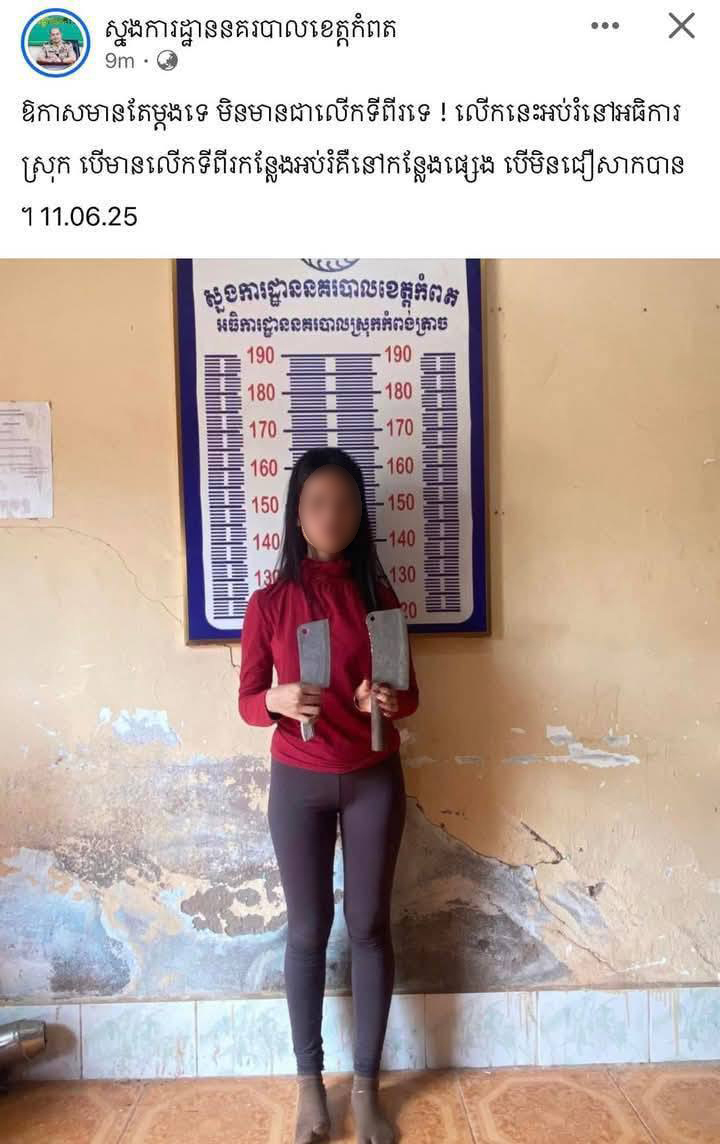Open the post photo in full view
The height and width of the screenshot is (1144, 720).
point(360,700)
